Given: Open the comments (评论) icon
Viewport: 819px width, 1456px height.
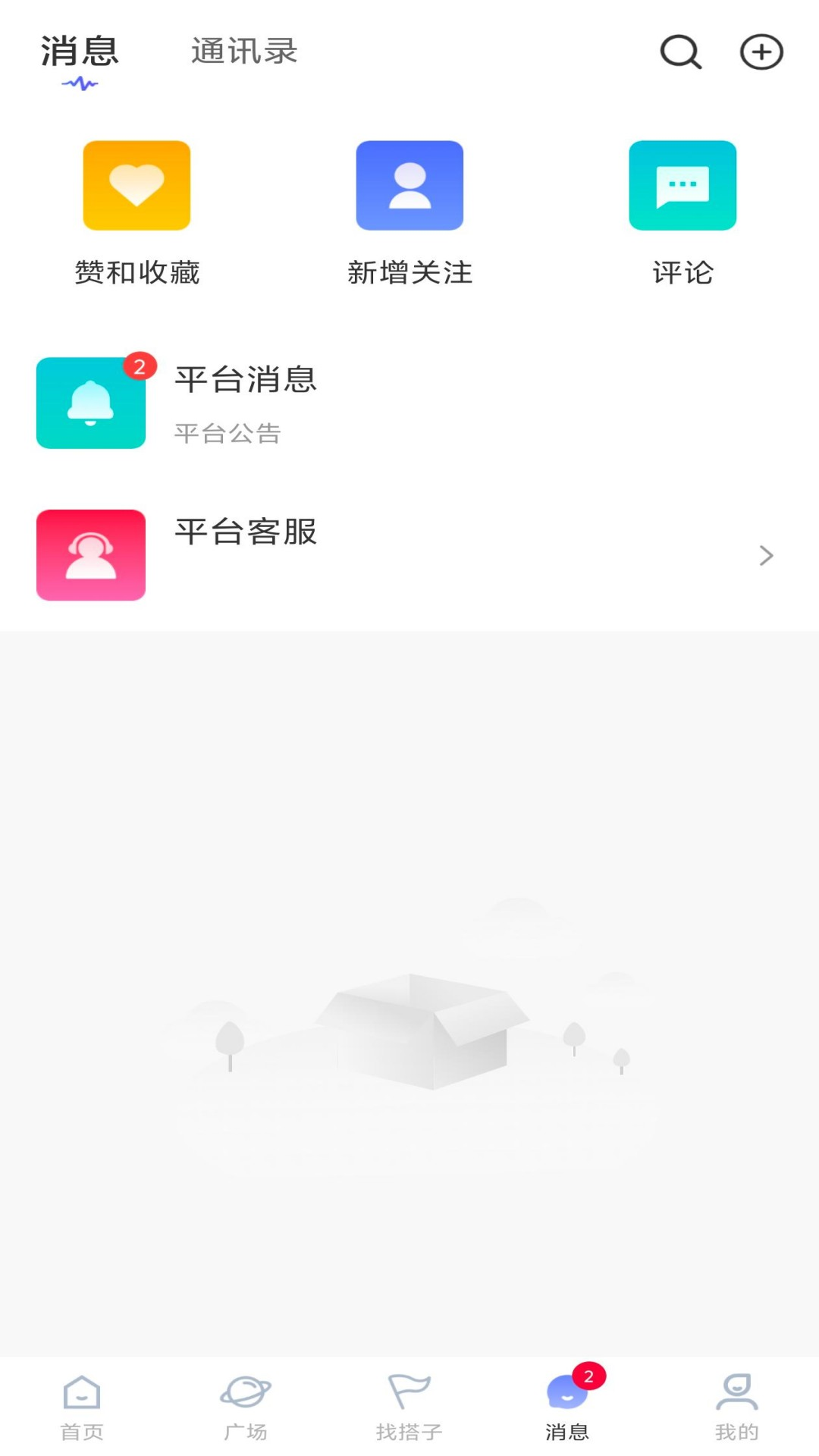Looking at the screenshot, I should point(682,186).
